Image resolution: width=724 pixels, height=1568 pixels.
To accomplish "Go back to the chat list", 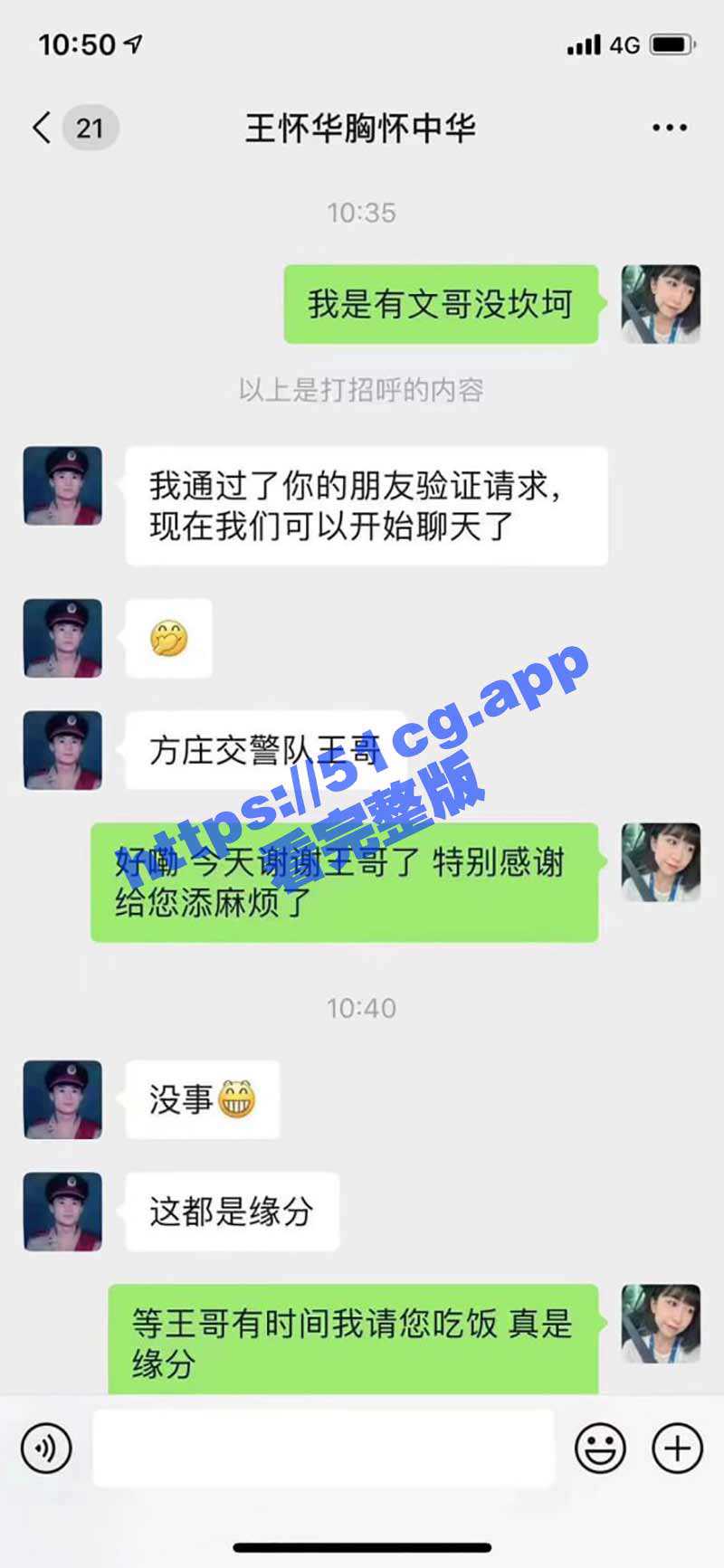I will (43, 128).
